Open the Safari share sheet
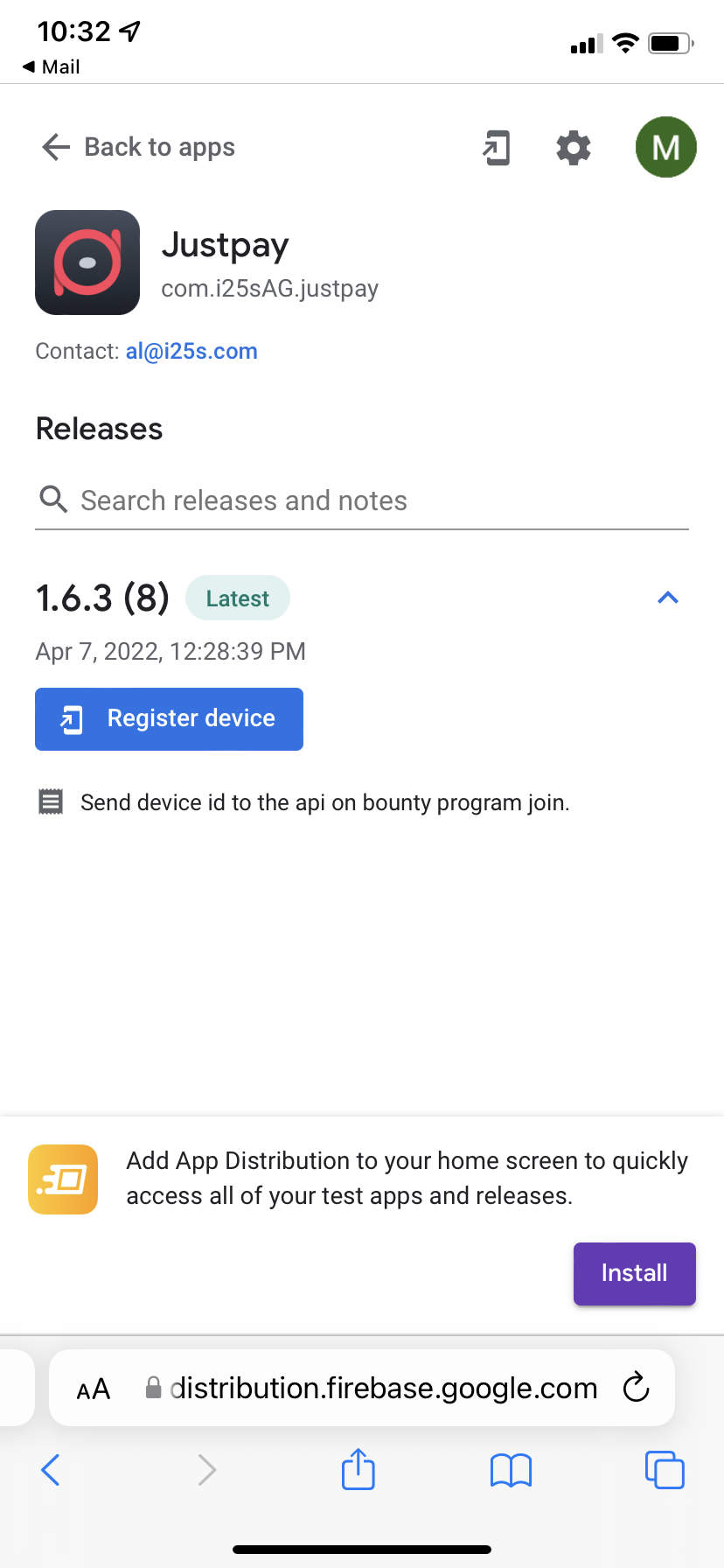724x1568 pixels. [358, 1469]
